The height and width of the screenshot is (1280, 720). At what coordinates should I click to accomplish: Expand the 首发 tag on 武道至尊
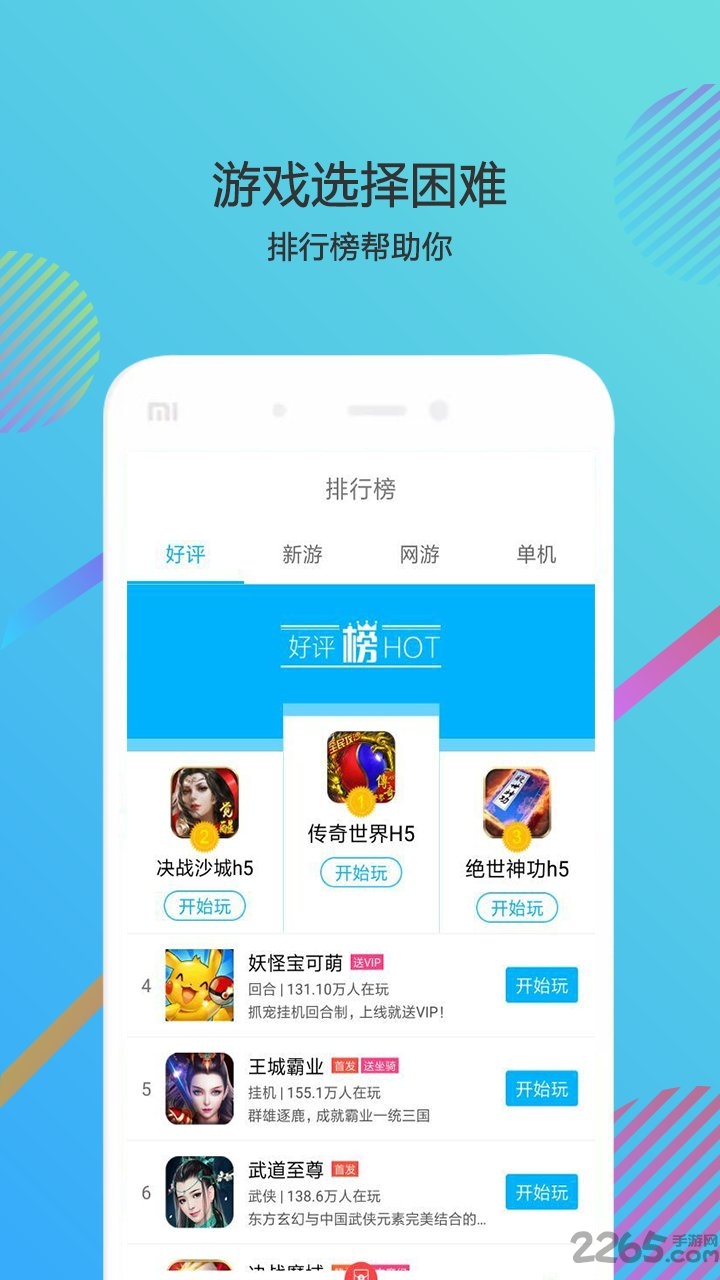tap(347, 1166)
